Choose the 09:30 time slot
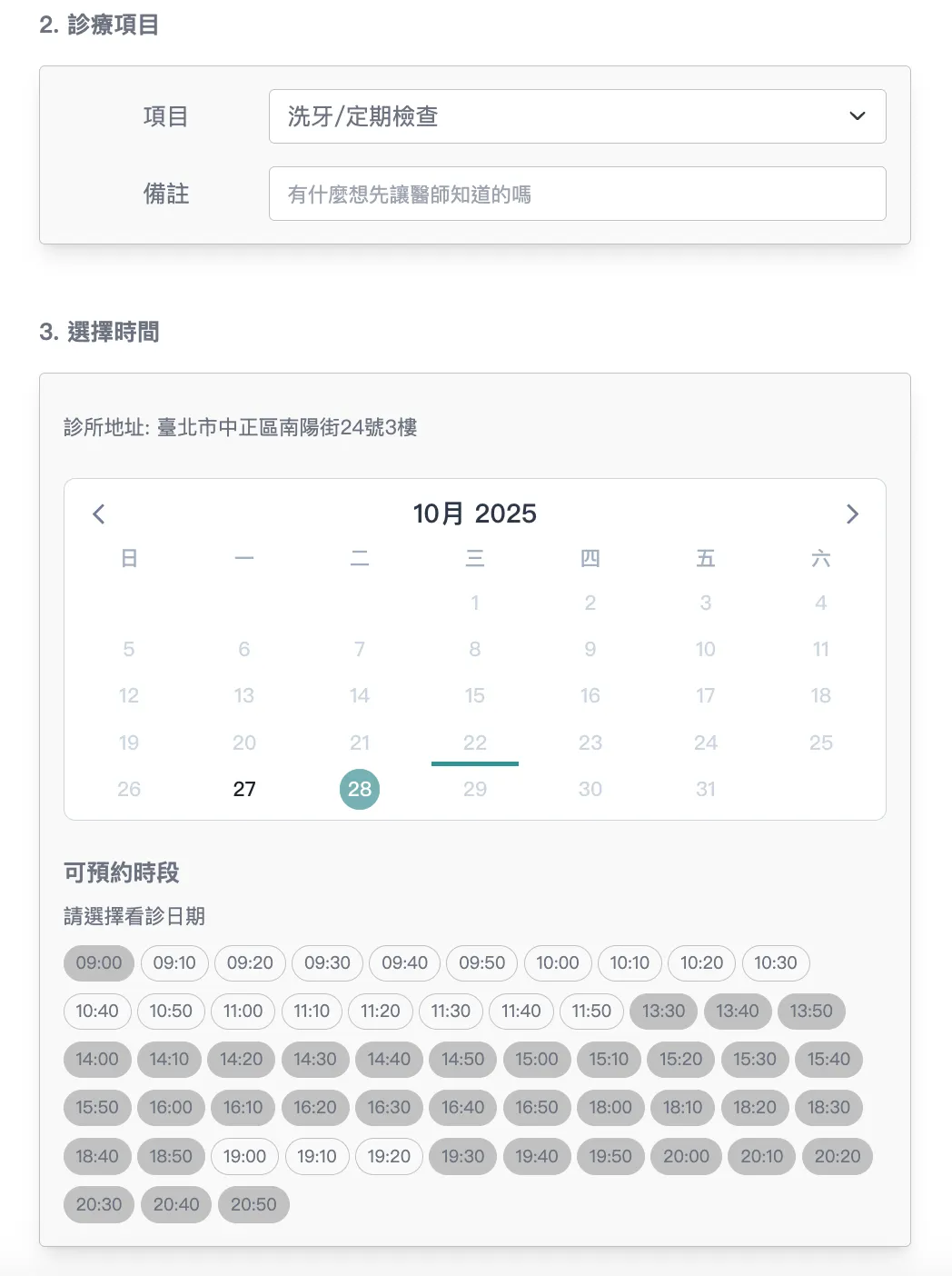This screenshot has height=1276, width=952. pos(327,963)
